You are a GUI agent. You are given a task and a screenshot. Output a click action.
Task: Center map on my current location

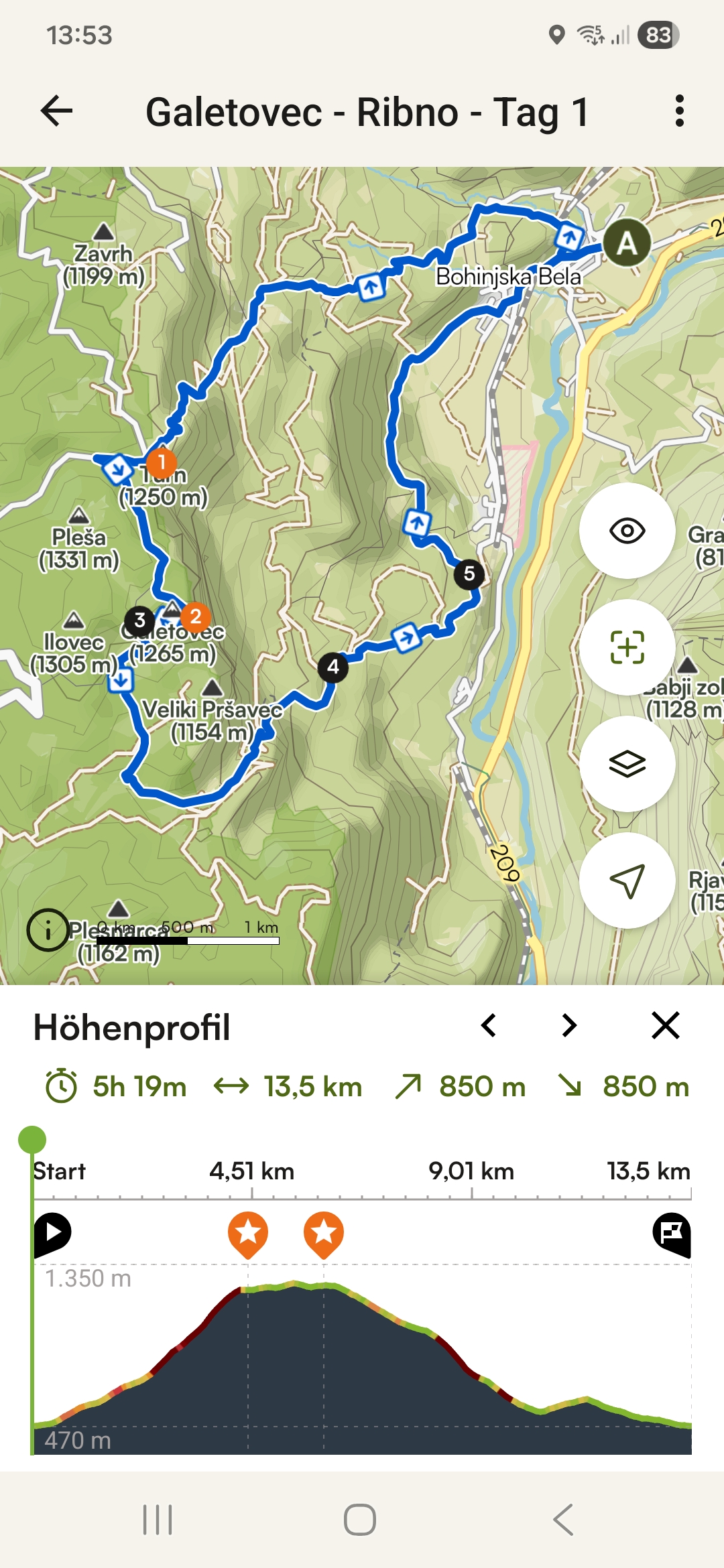pos(627,880)
